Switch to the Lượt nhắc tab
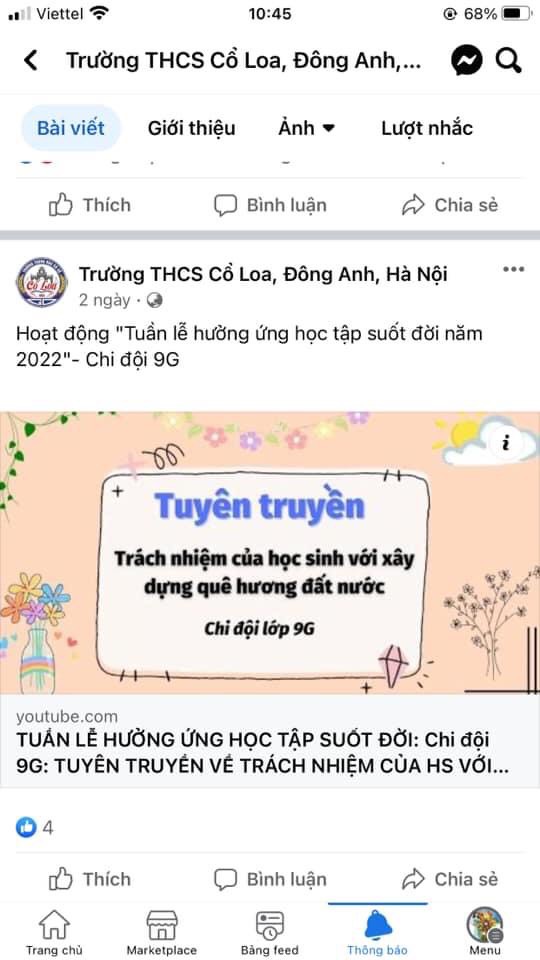The height and width of the screenshot is (960, 540). (427, 128)
